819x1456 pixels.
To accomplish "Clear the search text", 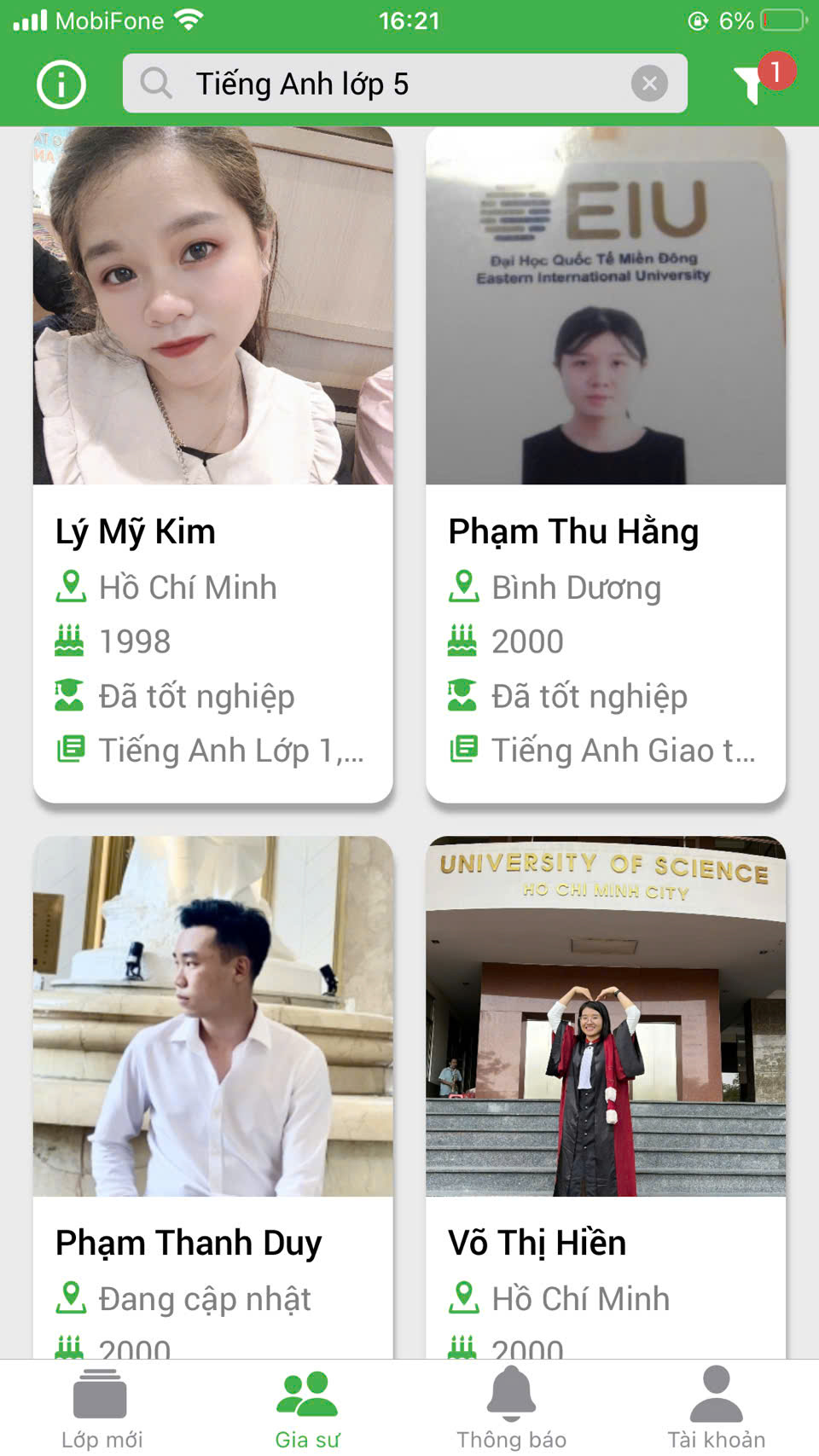I will (649, 84).
